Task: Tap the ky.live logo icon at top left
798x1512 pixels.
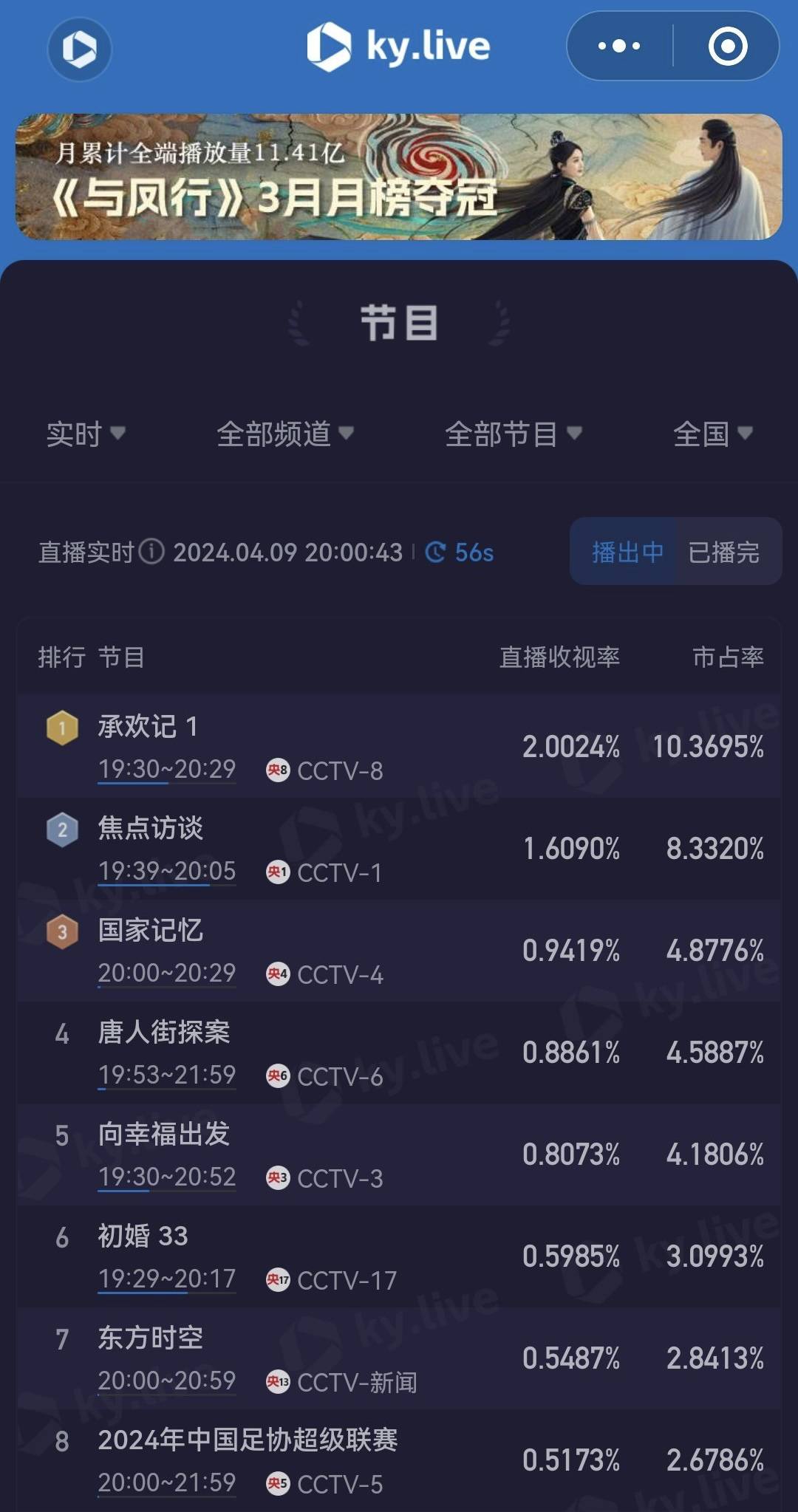Action: 80,49
